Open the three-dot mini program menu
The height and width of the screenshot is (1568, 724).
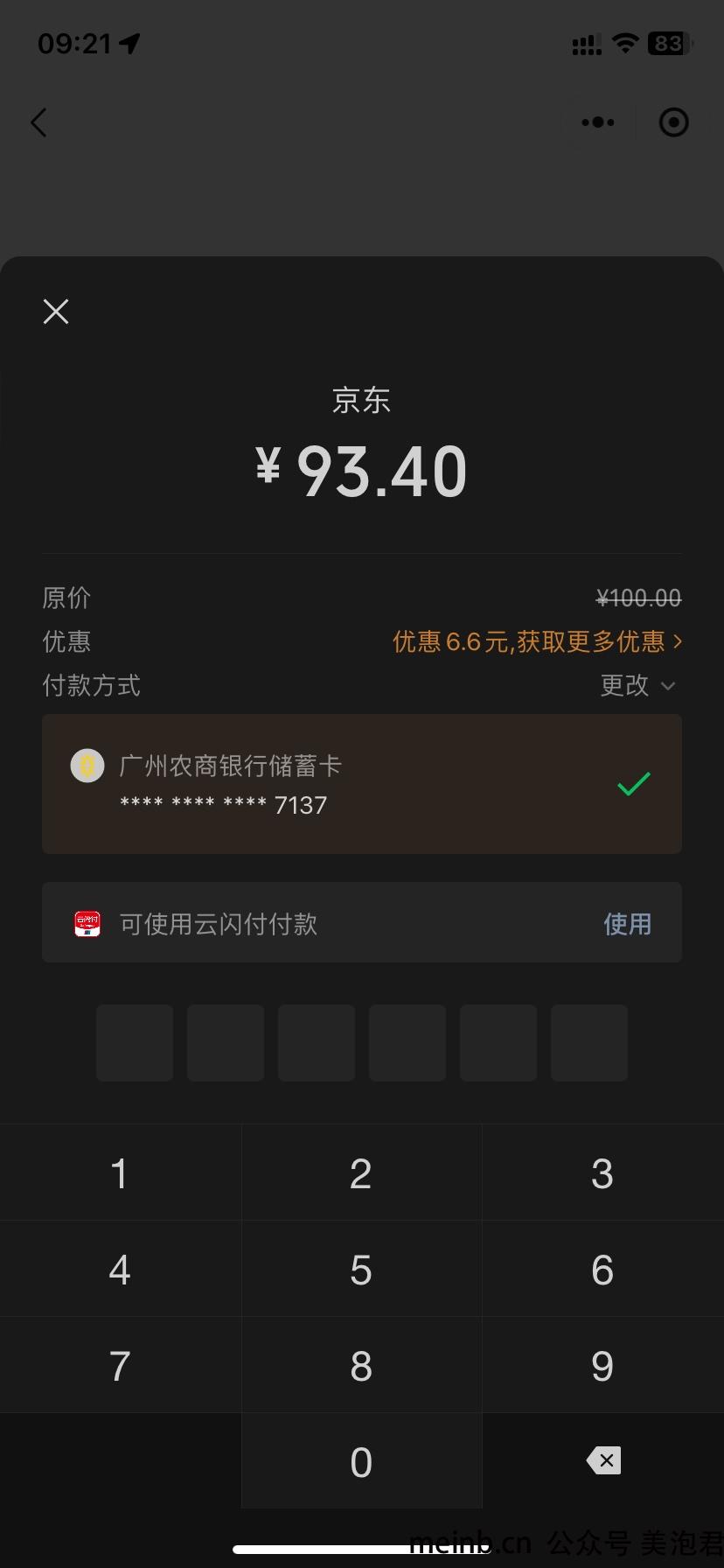point(598,122)
